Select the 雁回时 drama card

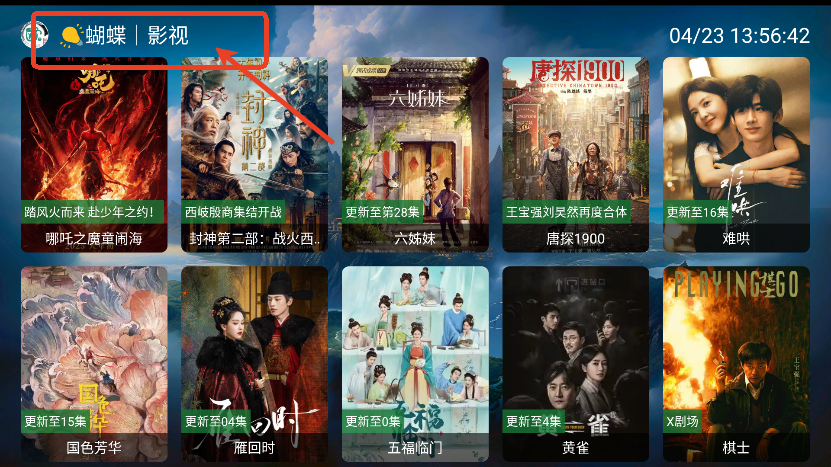[x=254, y=360]
